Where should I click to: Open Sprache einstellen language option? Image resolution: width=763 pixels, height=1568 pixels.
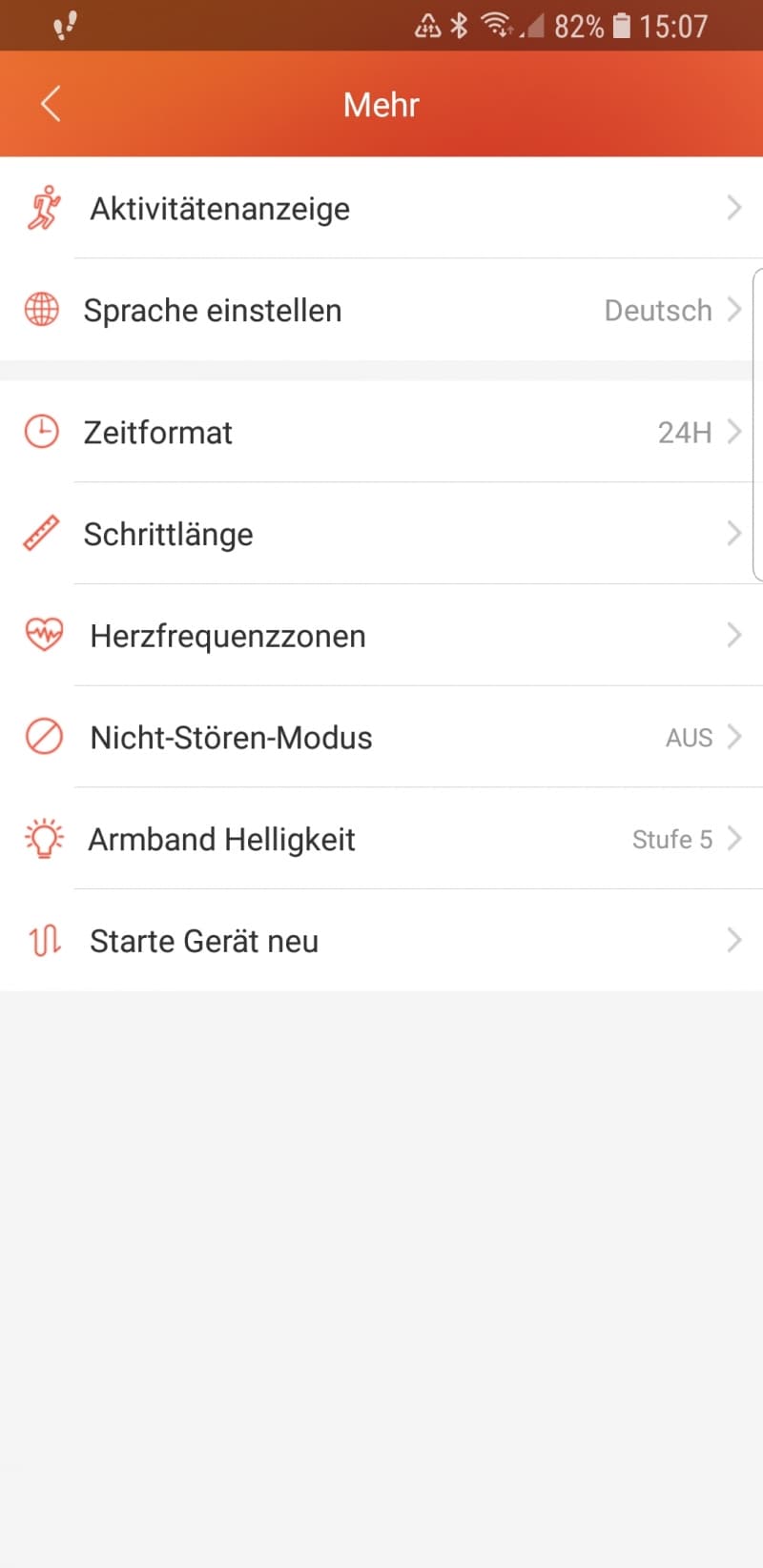(x=381, y=310)
